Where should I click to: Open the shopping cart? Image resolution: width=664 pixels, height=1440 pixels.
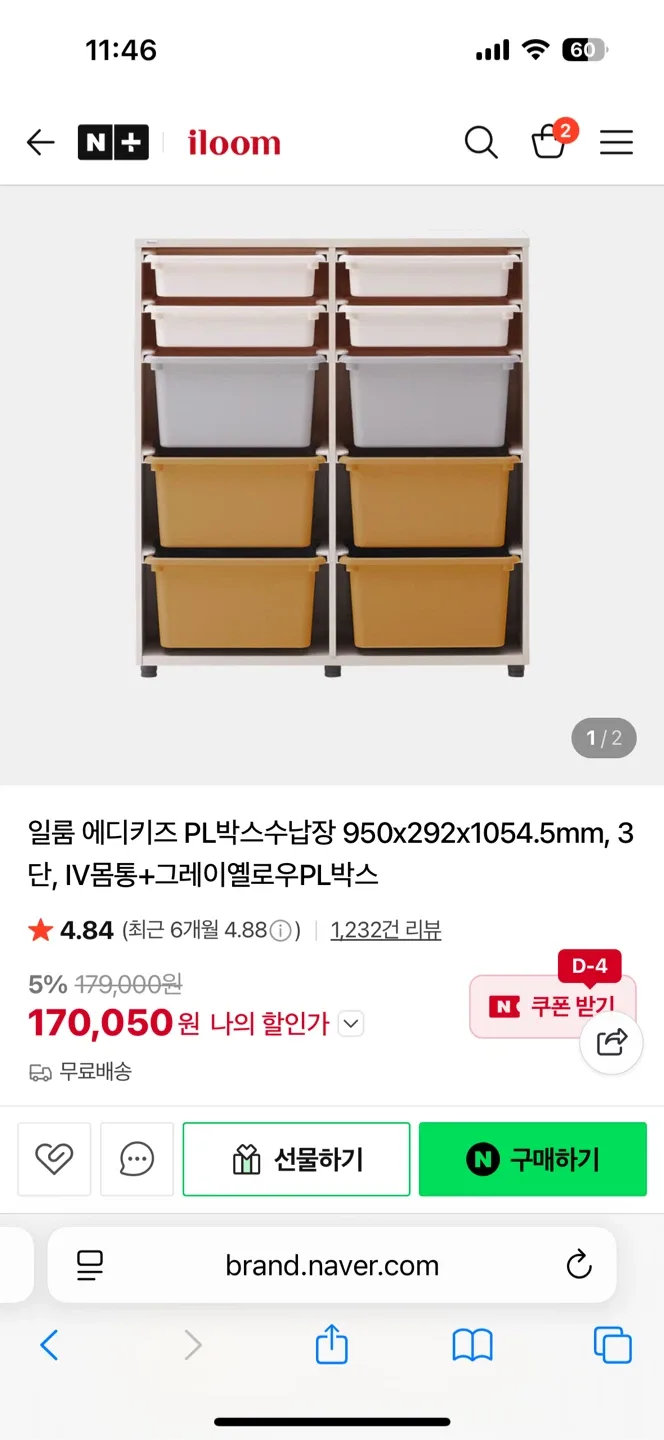click(549, 141)
